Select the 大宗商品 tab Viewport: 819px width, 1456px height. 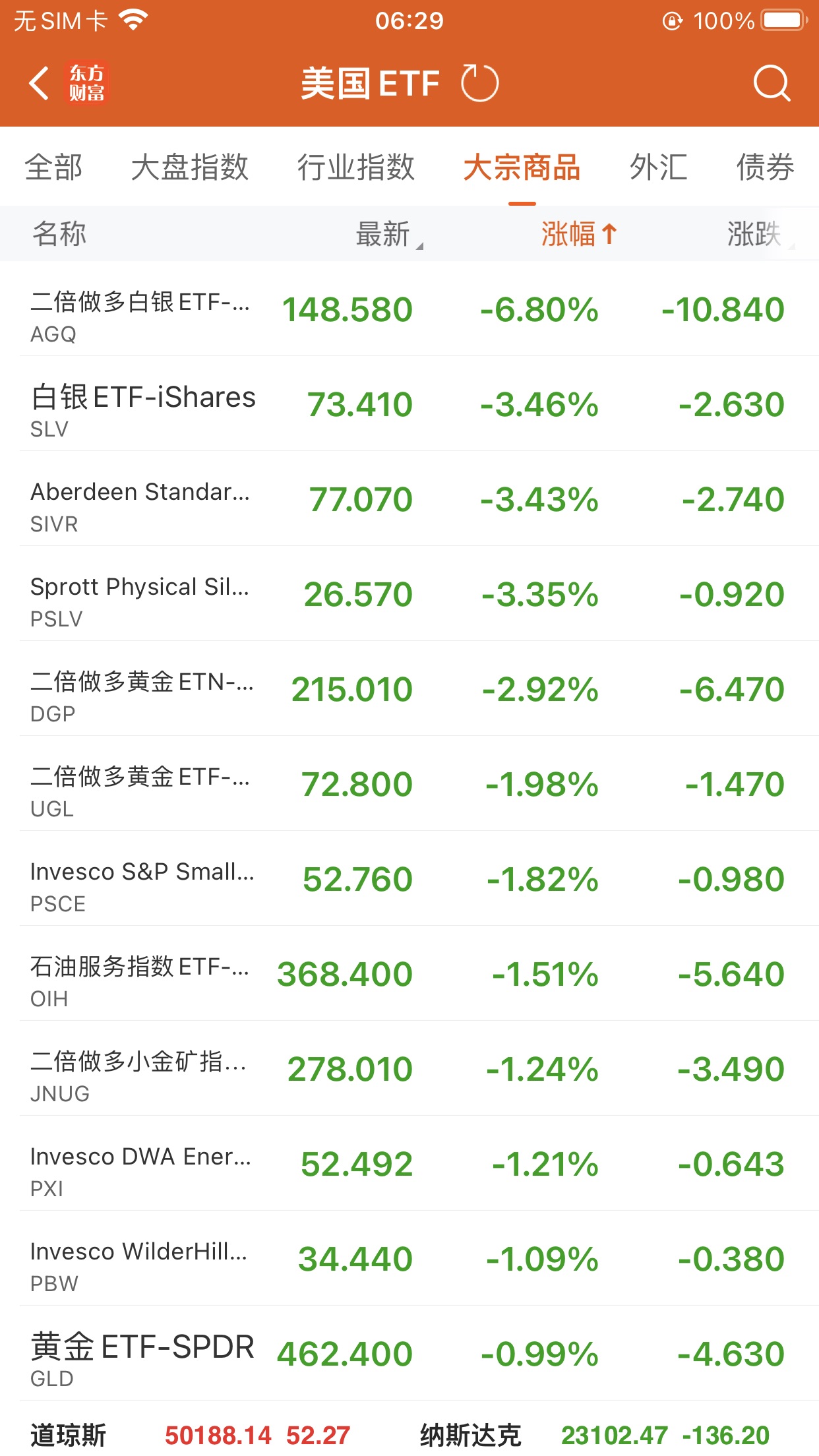(x=522, y=167)
